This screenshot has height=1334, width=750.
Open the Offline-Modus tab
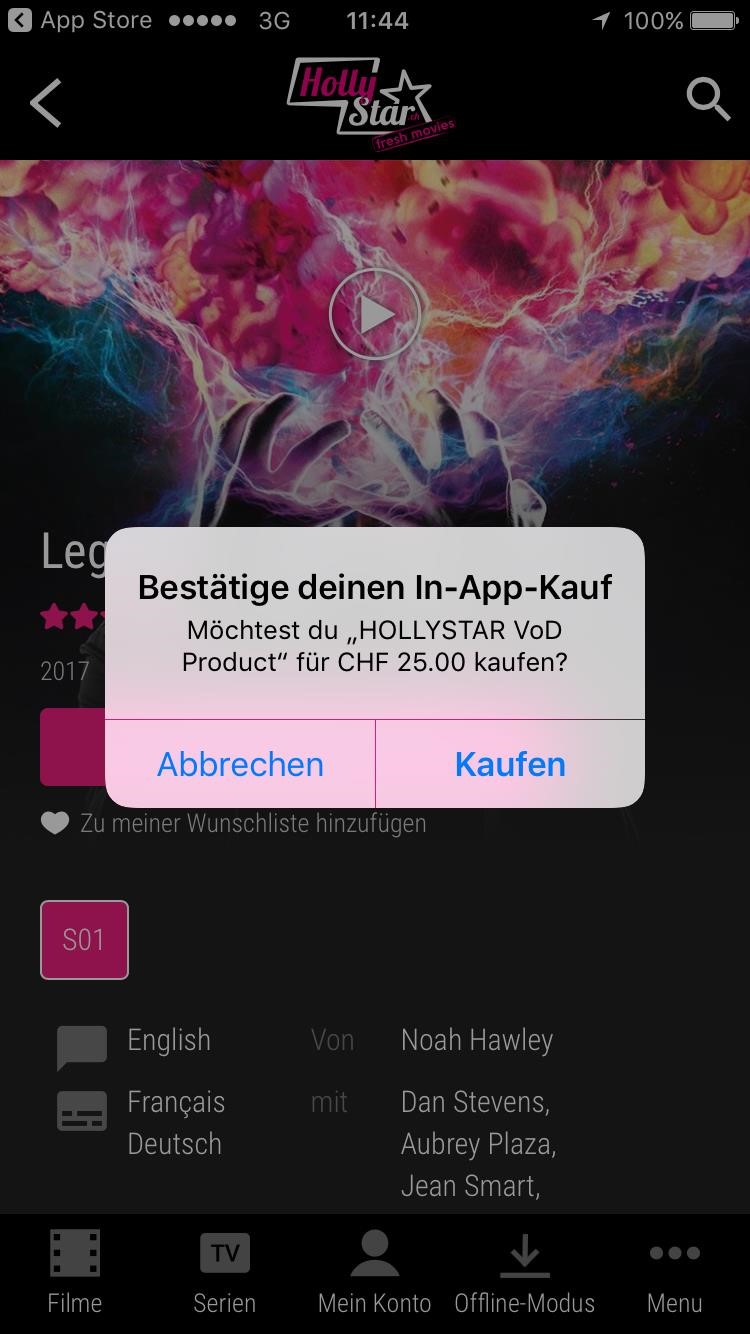(x=525, y=1272)
